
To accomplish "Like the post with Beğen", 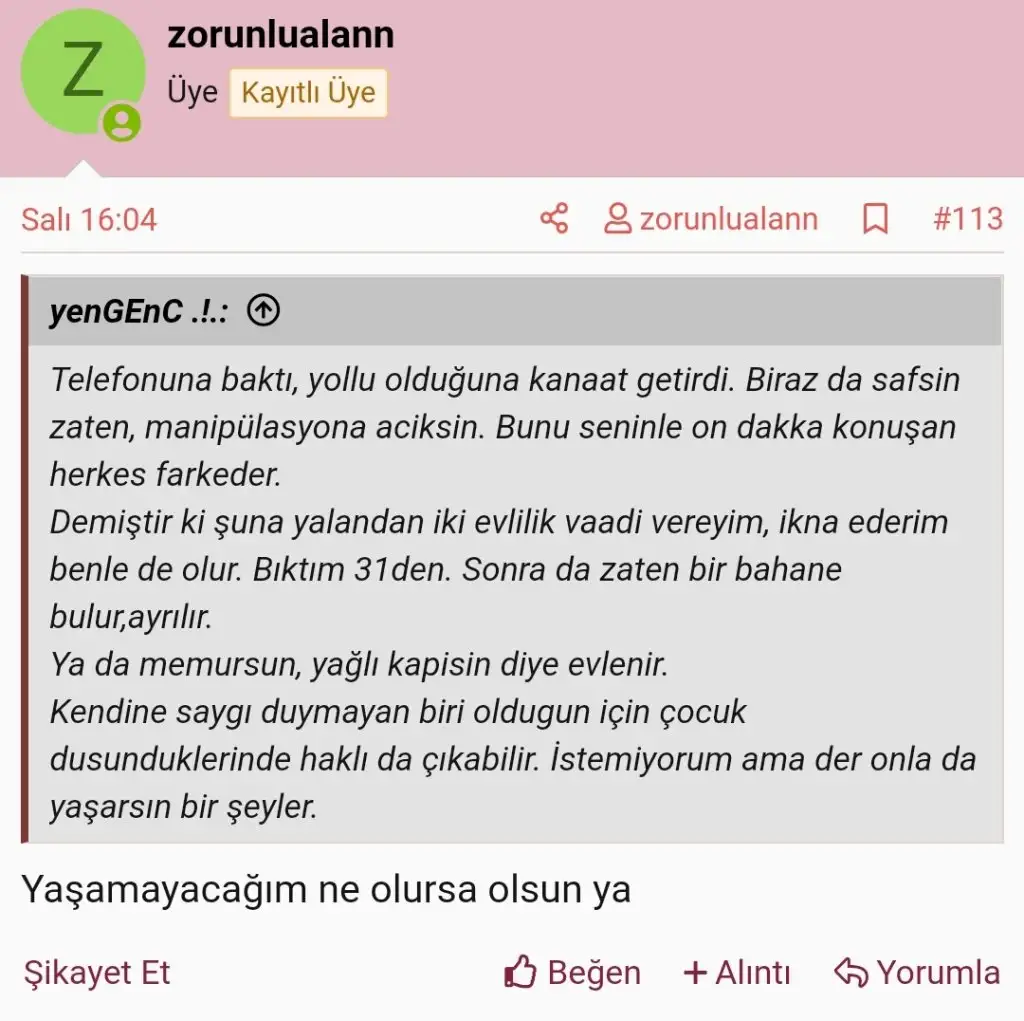I will 573,972.
